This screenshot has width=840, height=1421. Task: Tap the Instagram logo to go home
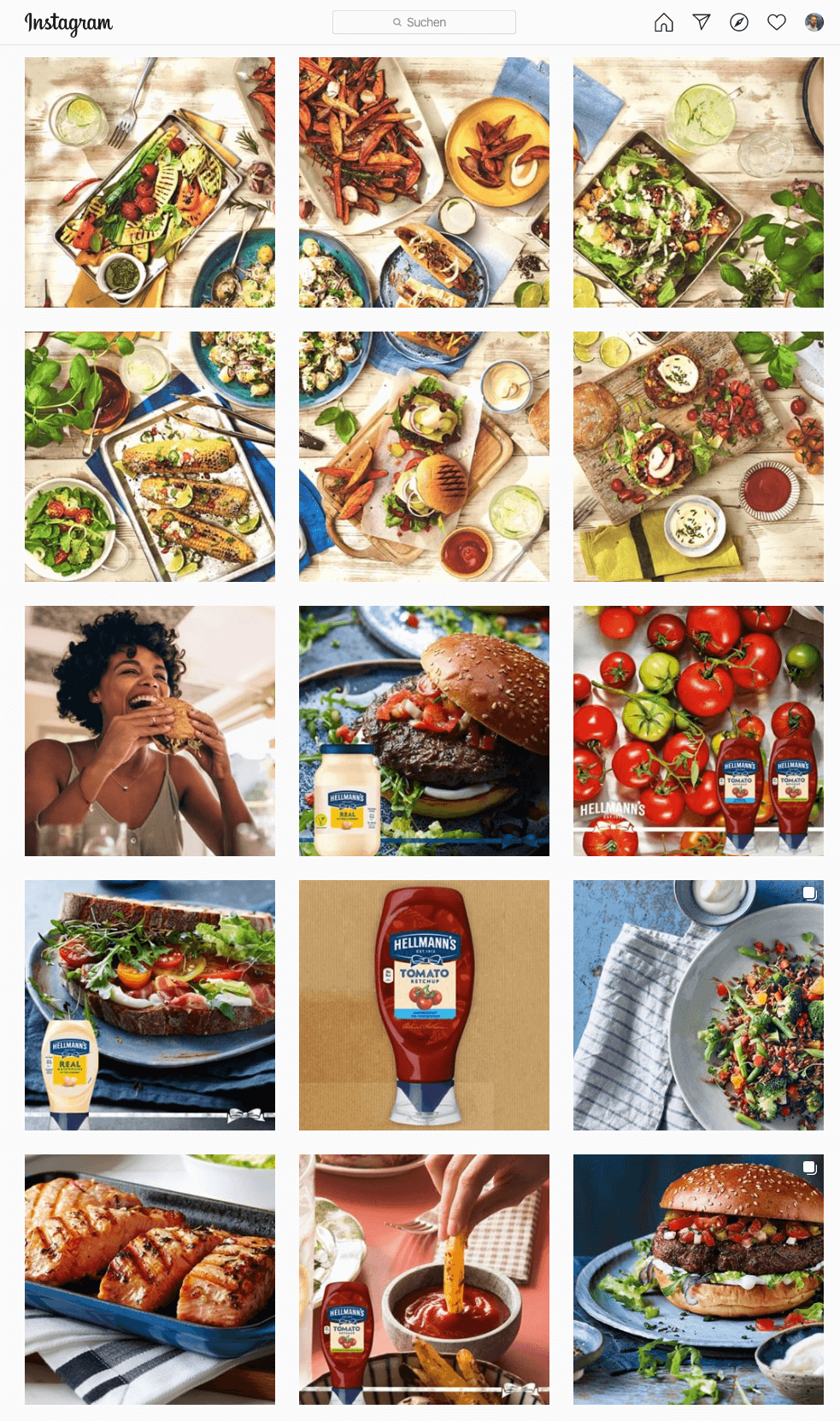click(68, 23)
